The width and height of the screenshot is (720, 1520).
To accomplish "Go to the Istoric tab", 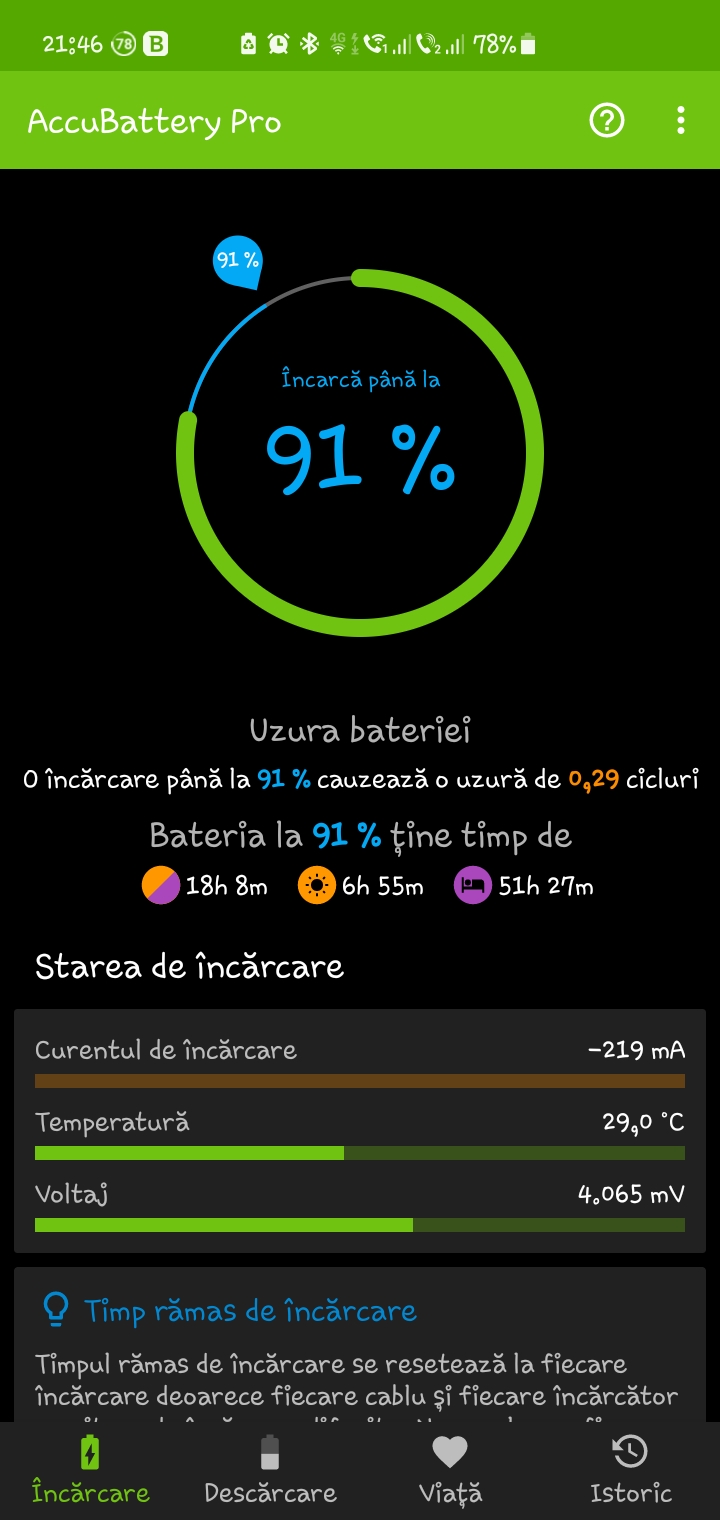I will coord(630,1470).
